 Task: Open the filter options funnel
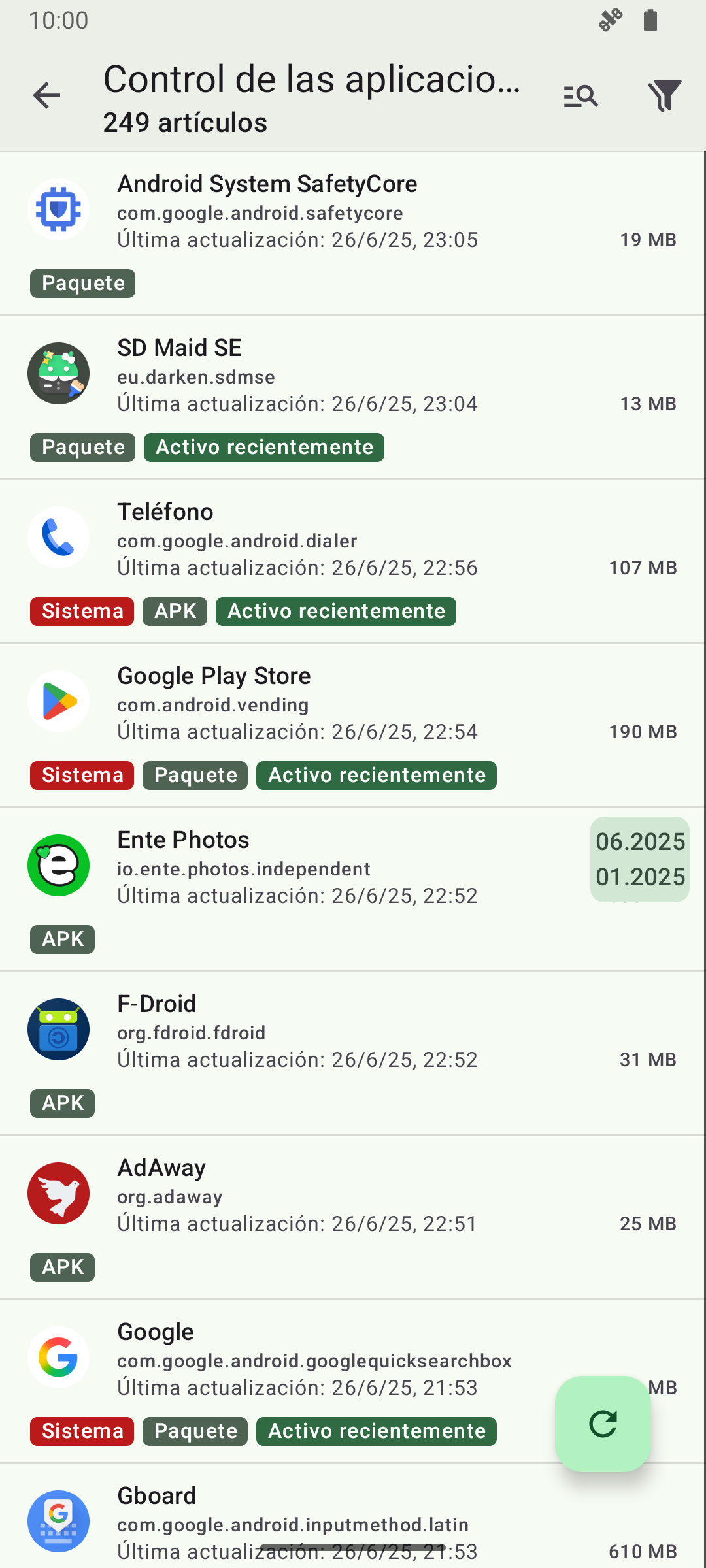(x=664, y=96)
